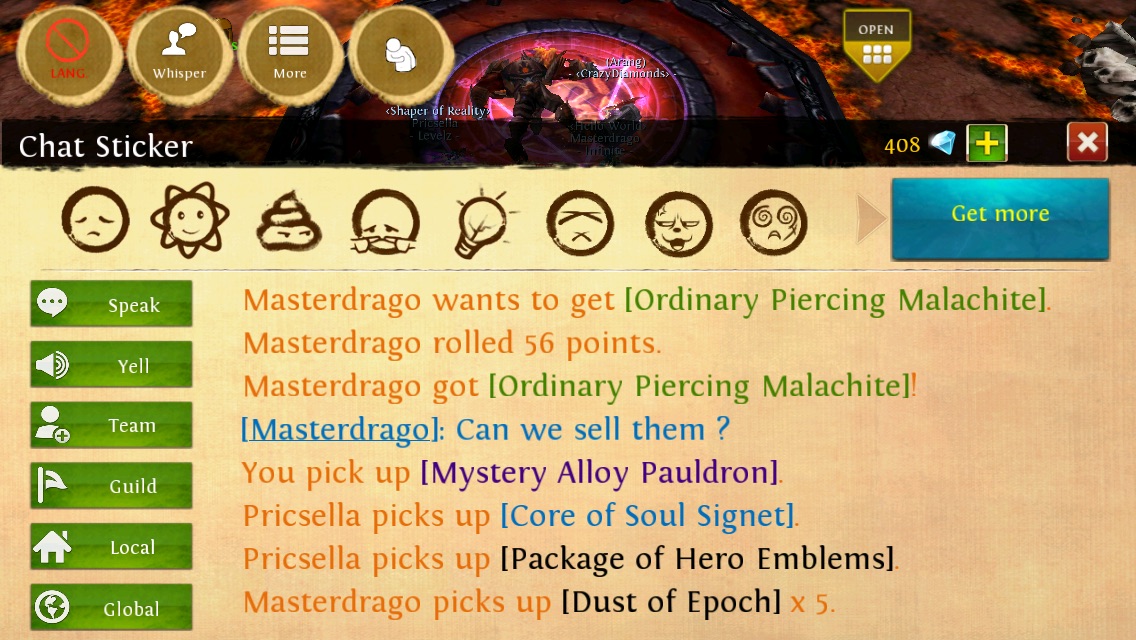Switch to the Local channel
Image resolution: width=1136 pixels, height=640 pixels.
coord(111,547)
